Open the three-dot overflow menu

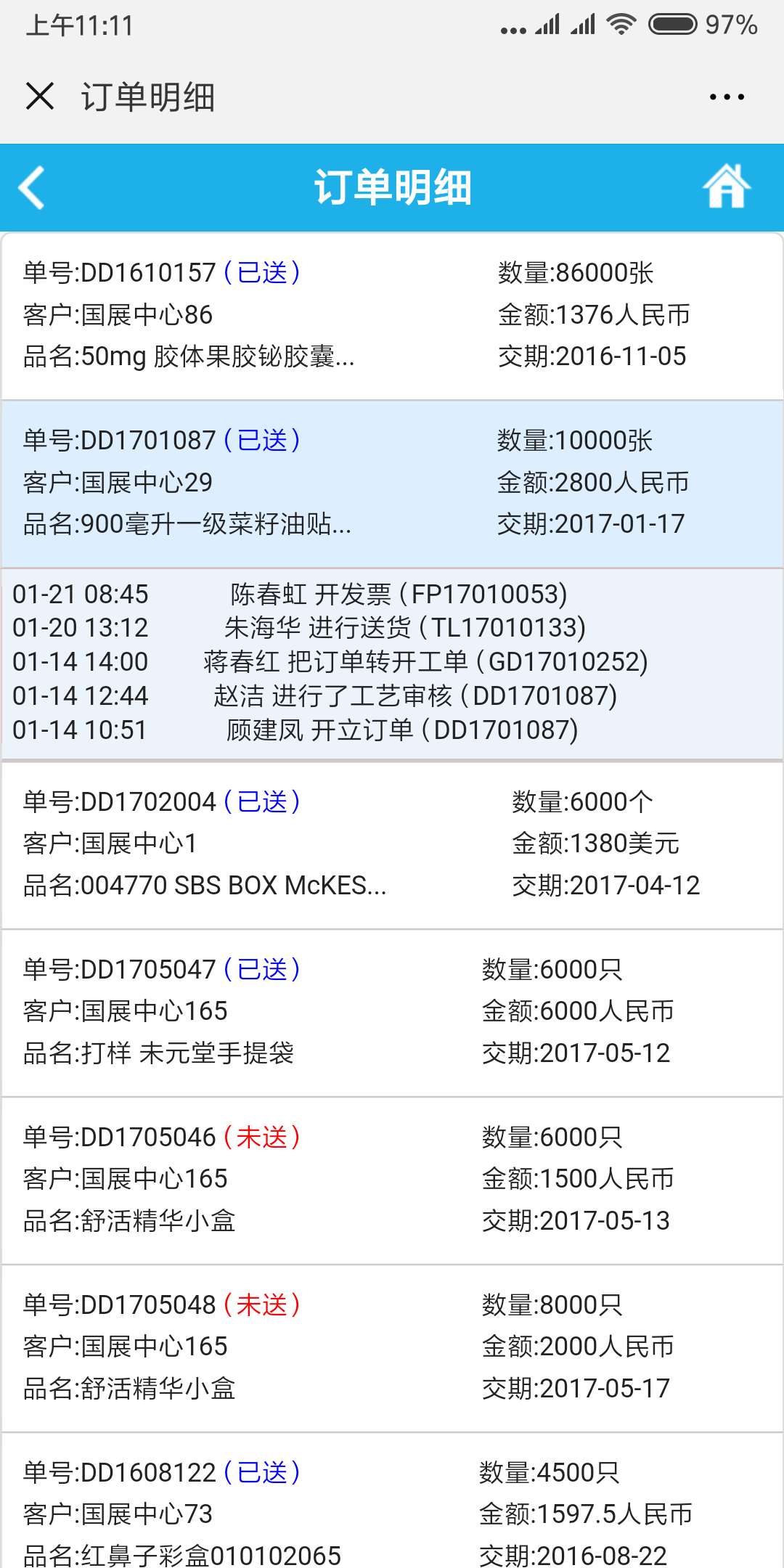click(727, 97)
